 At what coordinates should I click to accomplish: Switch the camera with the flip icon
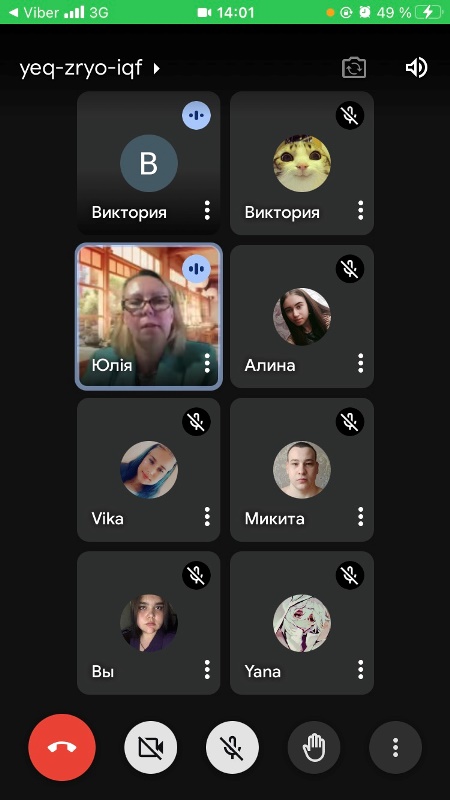[354, 68]
